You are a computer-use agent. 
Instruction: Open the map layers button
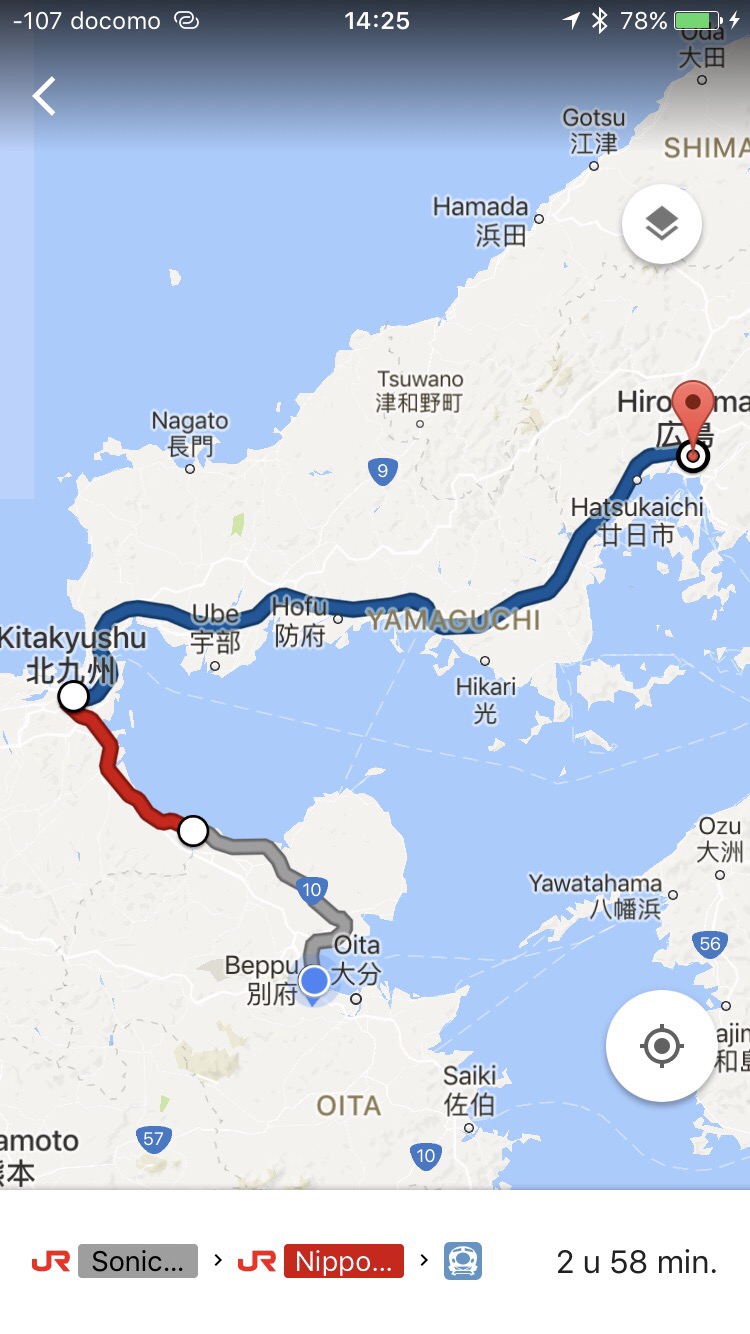(662, 224)
